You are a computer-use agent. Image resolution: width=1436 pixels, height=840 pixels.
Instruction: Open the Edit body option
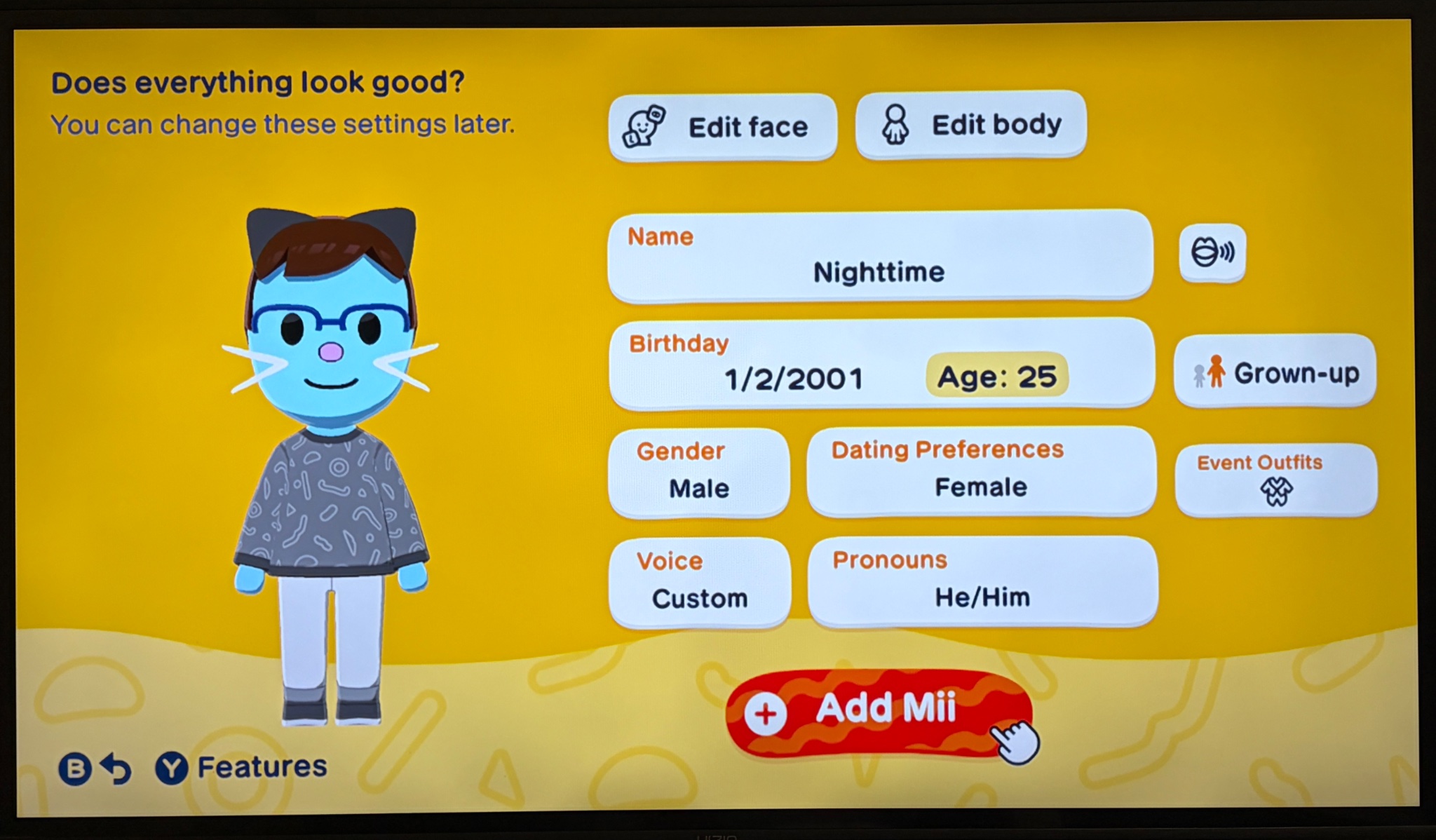point(970,125)
